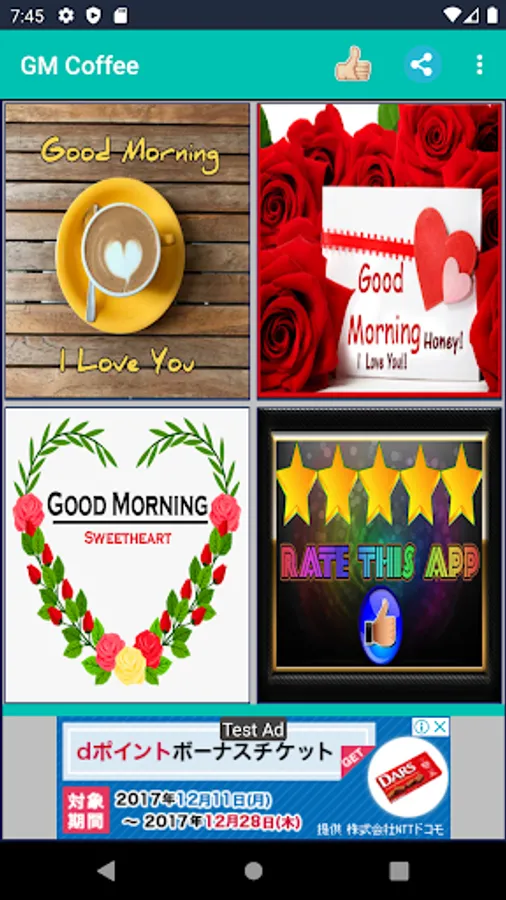Open the Good Morning Sweetheart heart wreath image
Screen dimensions: 506x900
pyautogui.click(x=127, y=555)
